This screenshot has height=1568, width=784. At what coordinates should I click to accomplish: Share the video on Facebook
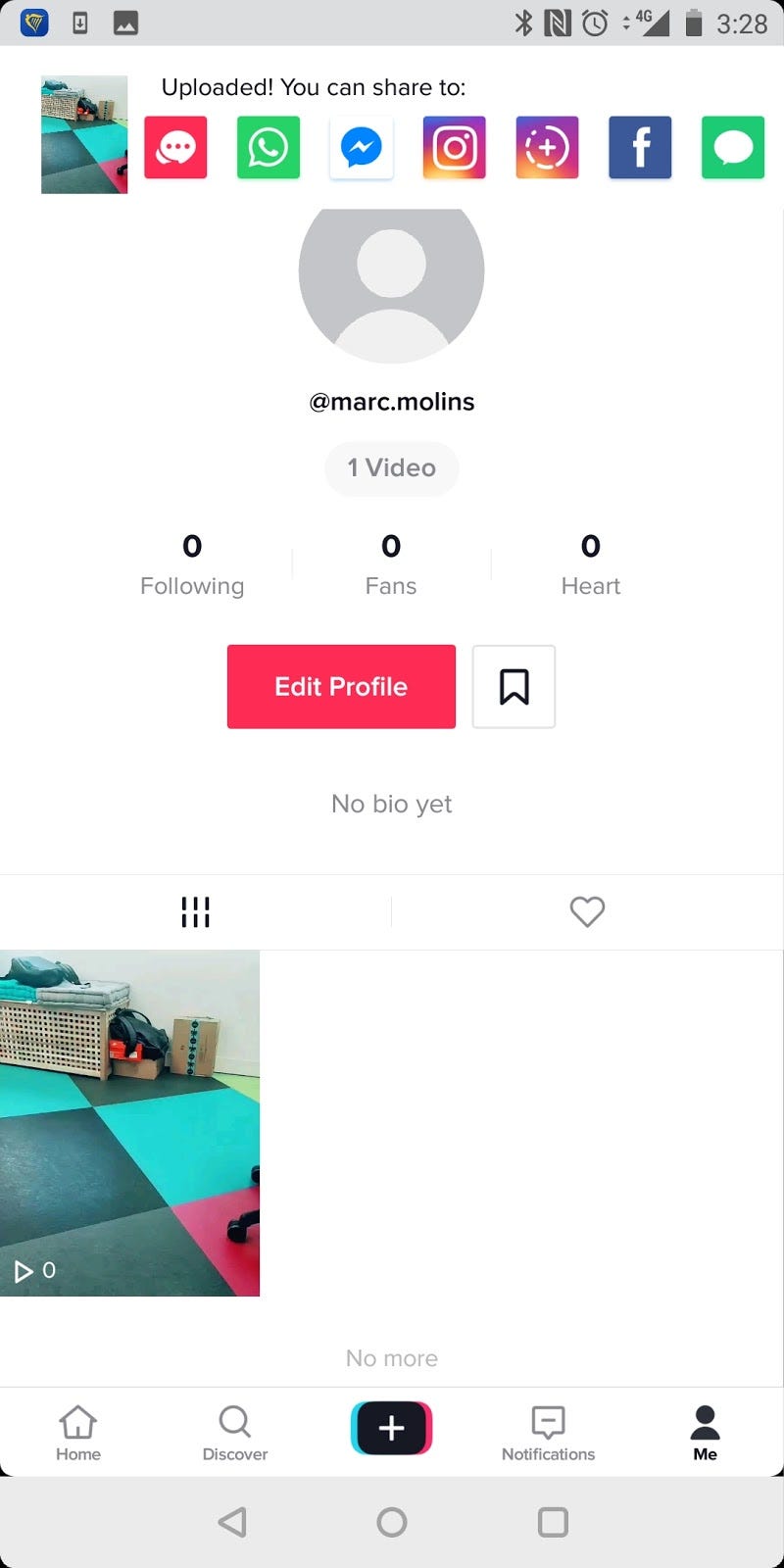(x=640, y=147)
